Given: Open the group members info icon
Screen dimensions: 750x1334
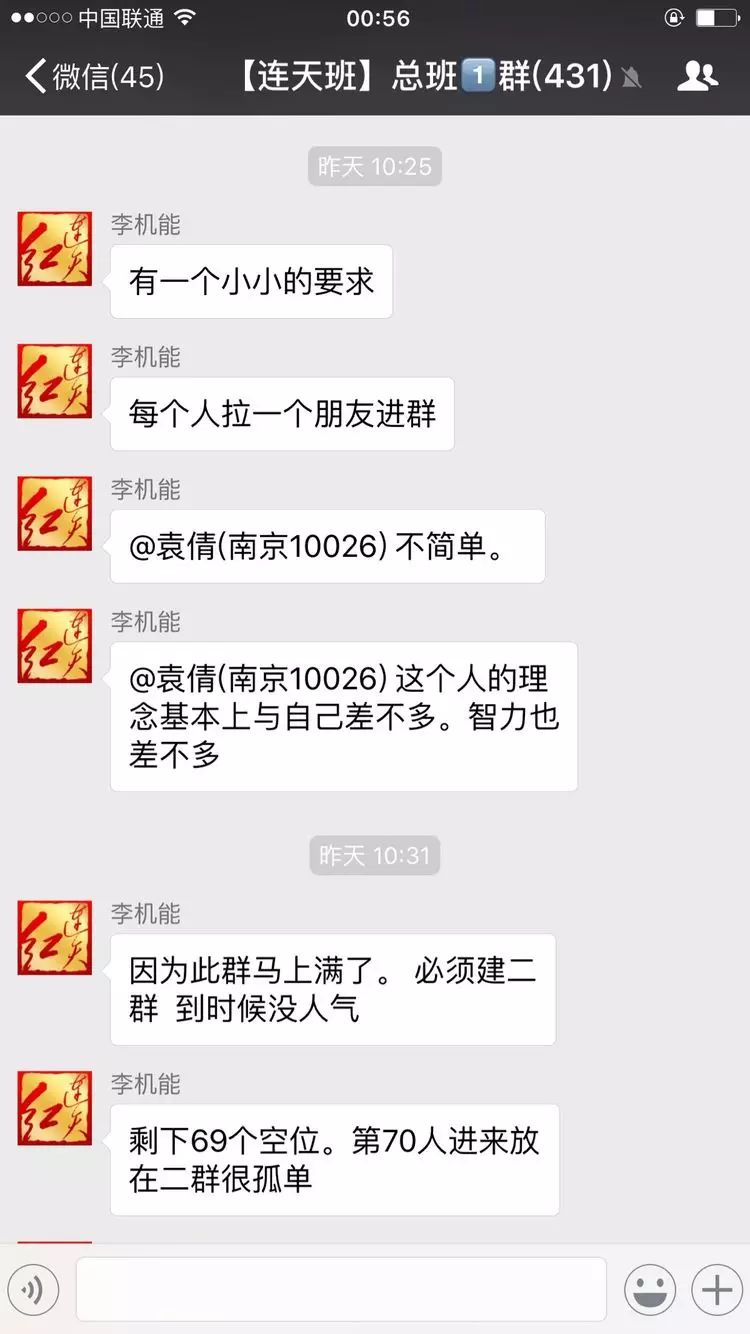Looking at the screenshot, I should tap(697, 77).
